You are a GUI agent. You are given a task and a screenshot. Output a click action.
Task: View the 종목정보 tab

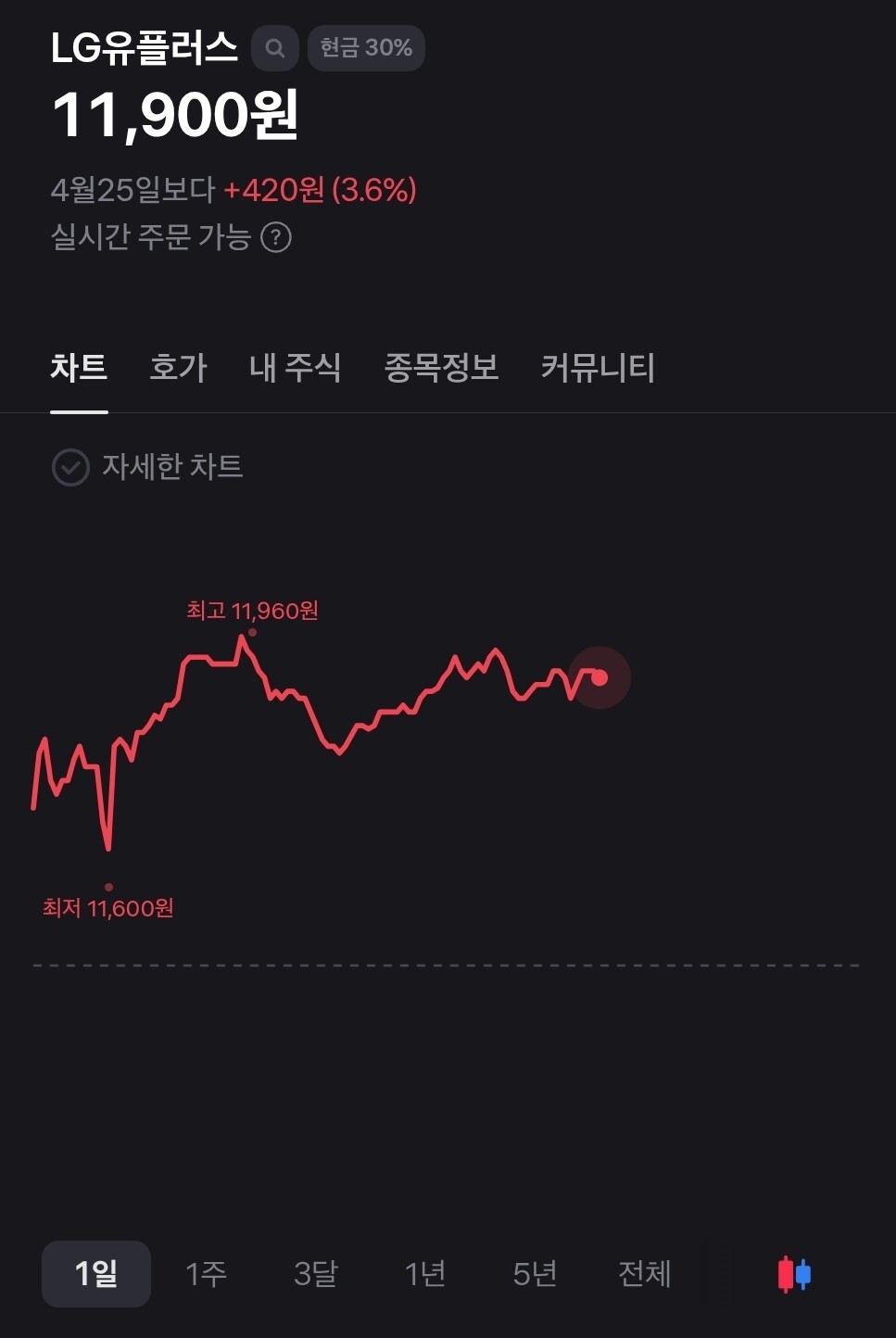[441, 368]
